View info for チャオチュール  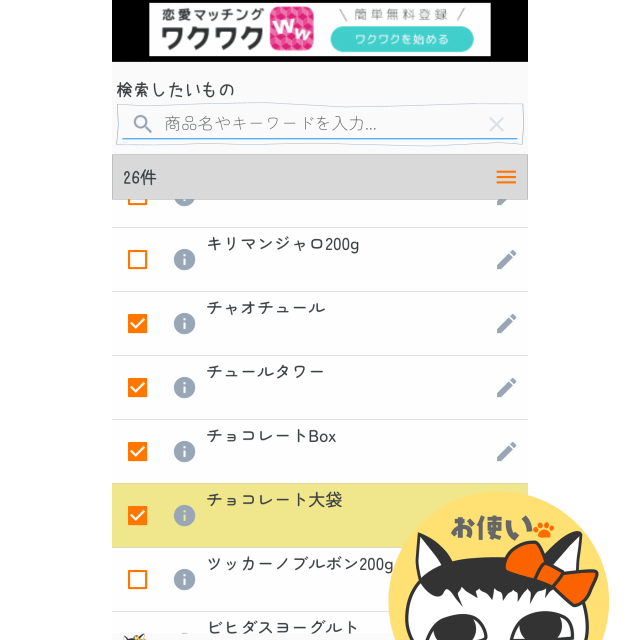point(184,323)
